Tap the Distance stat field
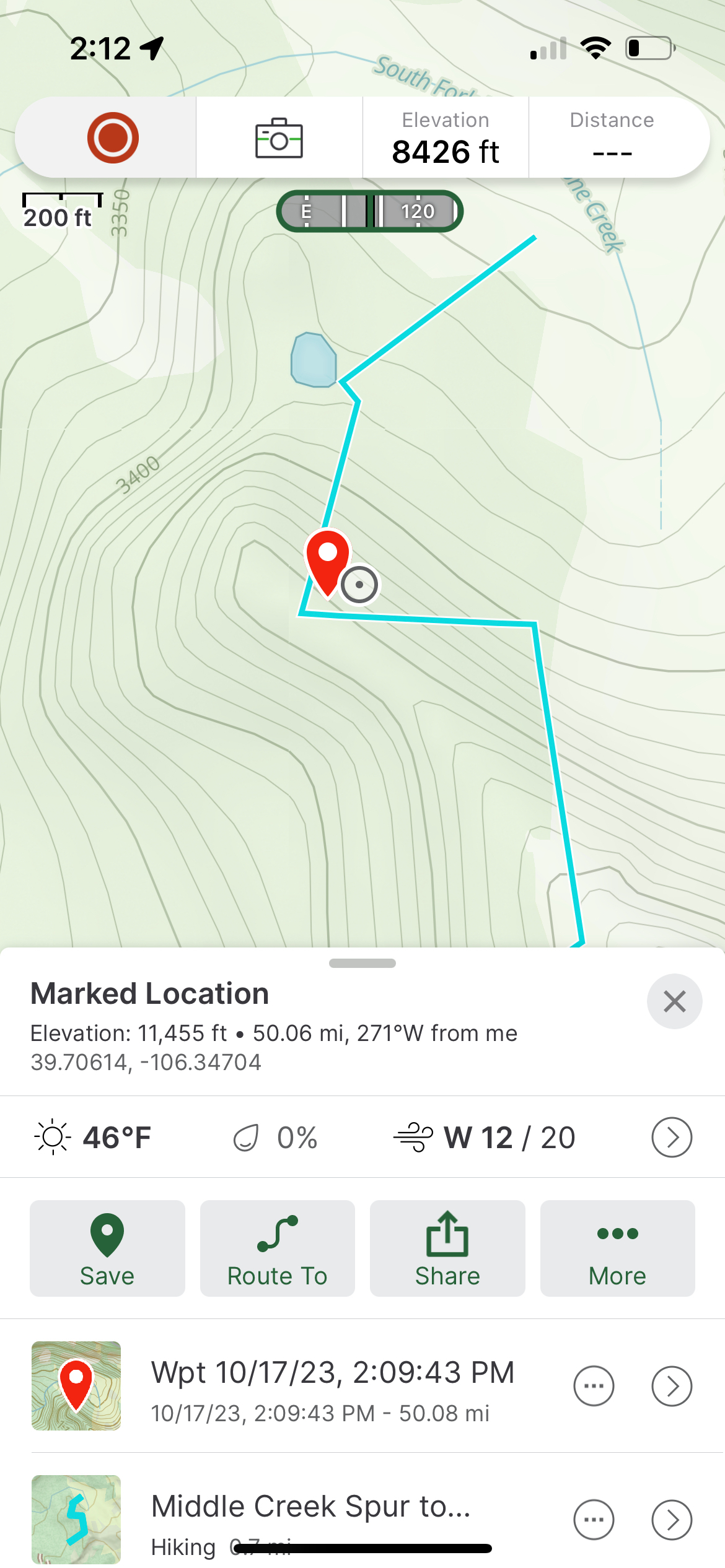The height and width of the screenshot is (1568, 725). (x=612, y=137)
